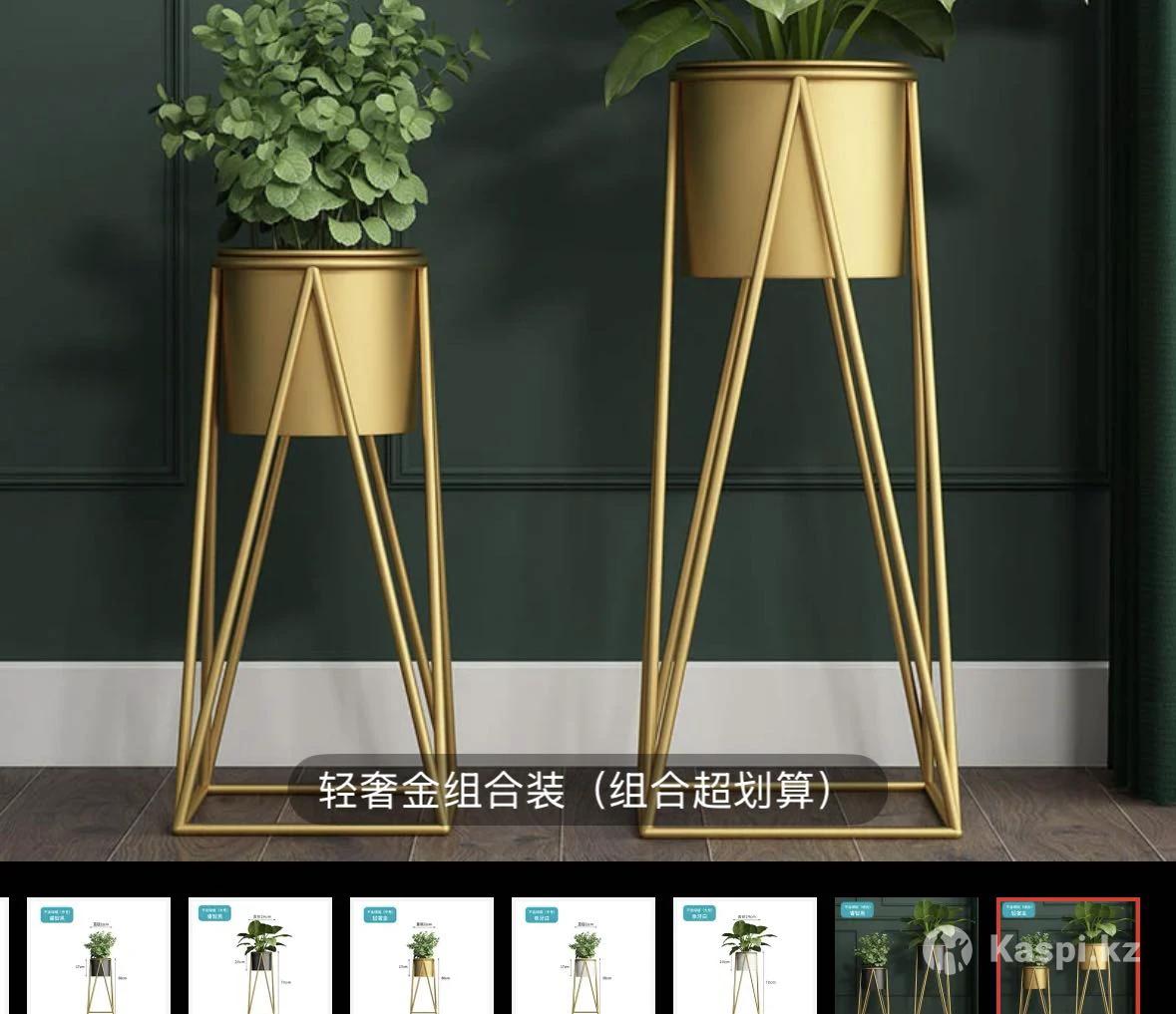
Task: View the thumbnail with white pot and small plant
Action: pyautogui.click(x=583, y=955)
